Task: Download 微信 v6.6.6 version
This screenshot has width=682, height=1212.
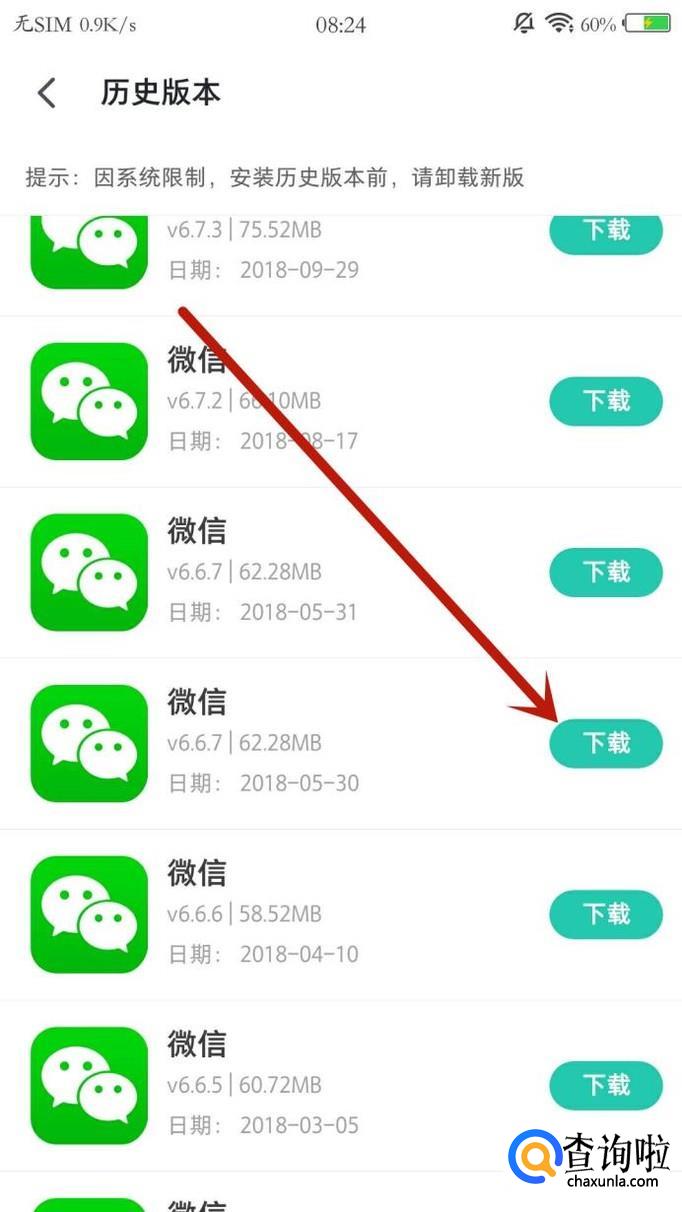Action: (606, 914)
